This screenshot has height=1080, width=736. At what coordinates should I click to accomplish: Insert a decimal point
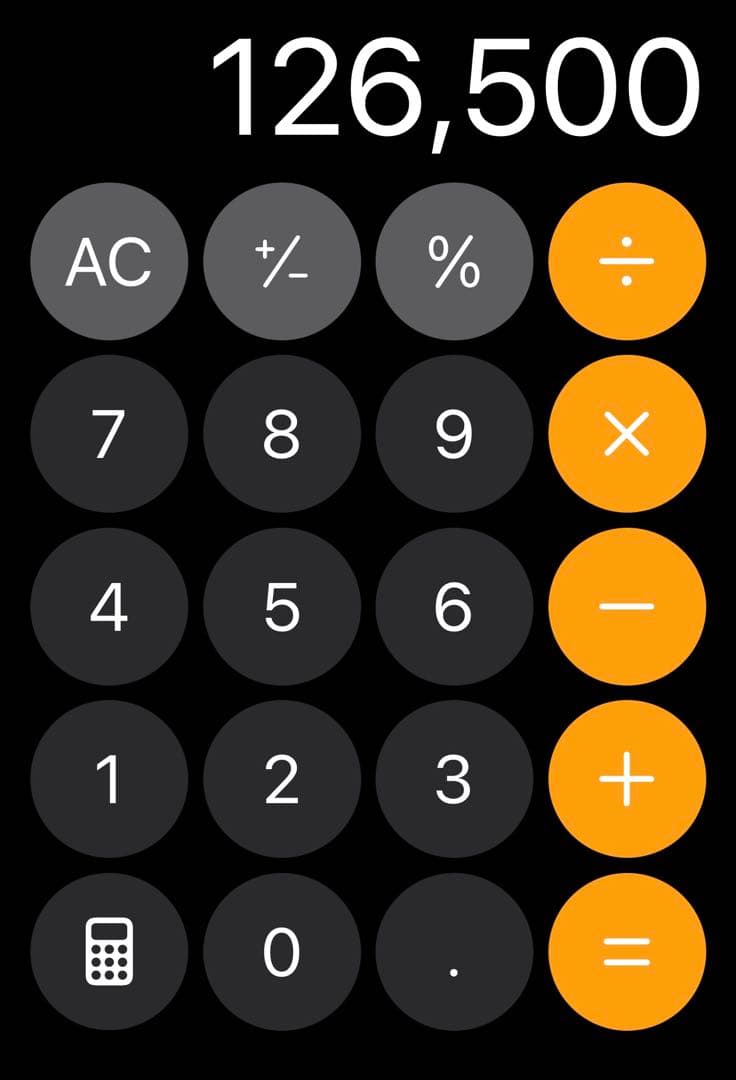(454, 952)
